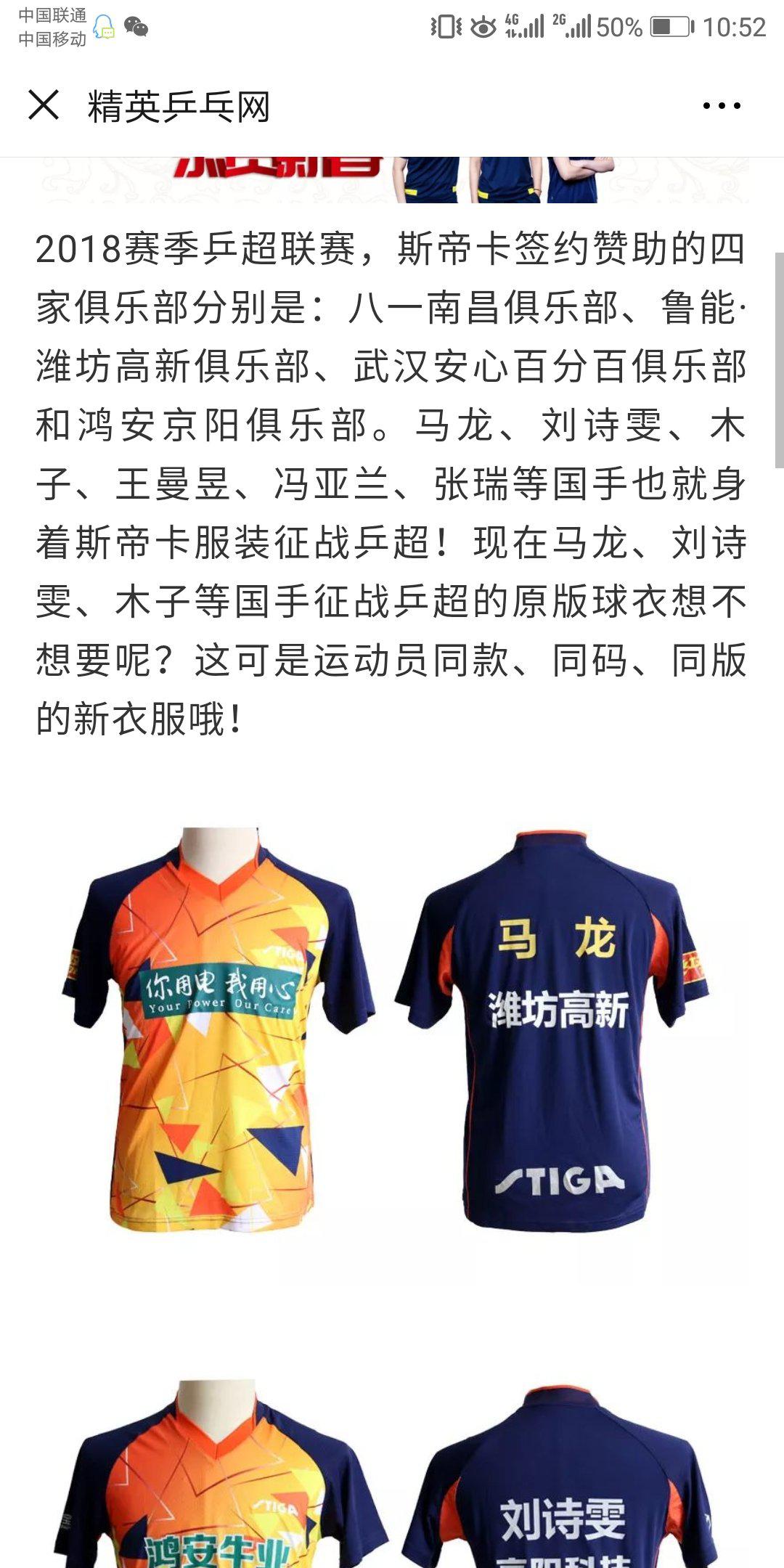Open the three-dot overflow menu

point(722,106)
